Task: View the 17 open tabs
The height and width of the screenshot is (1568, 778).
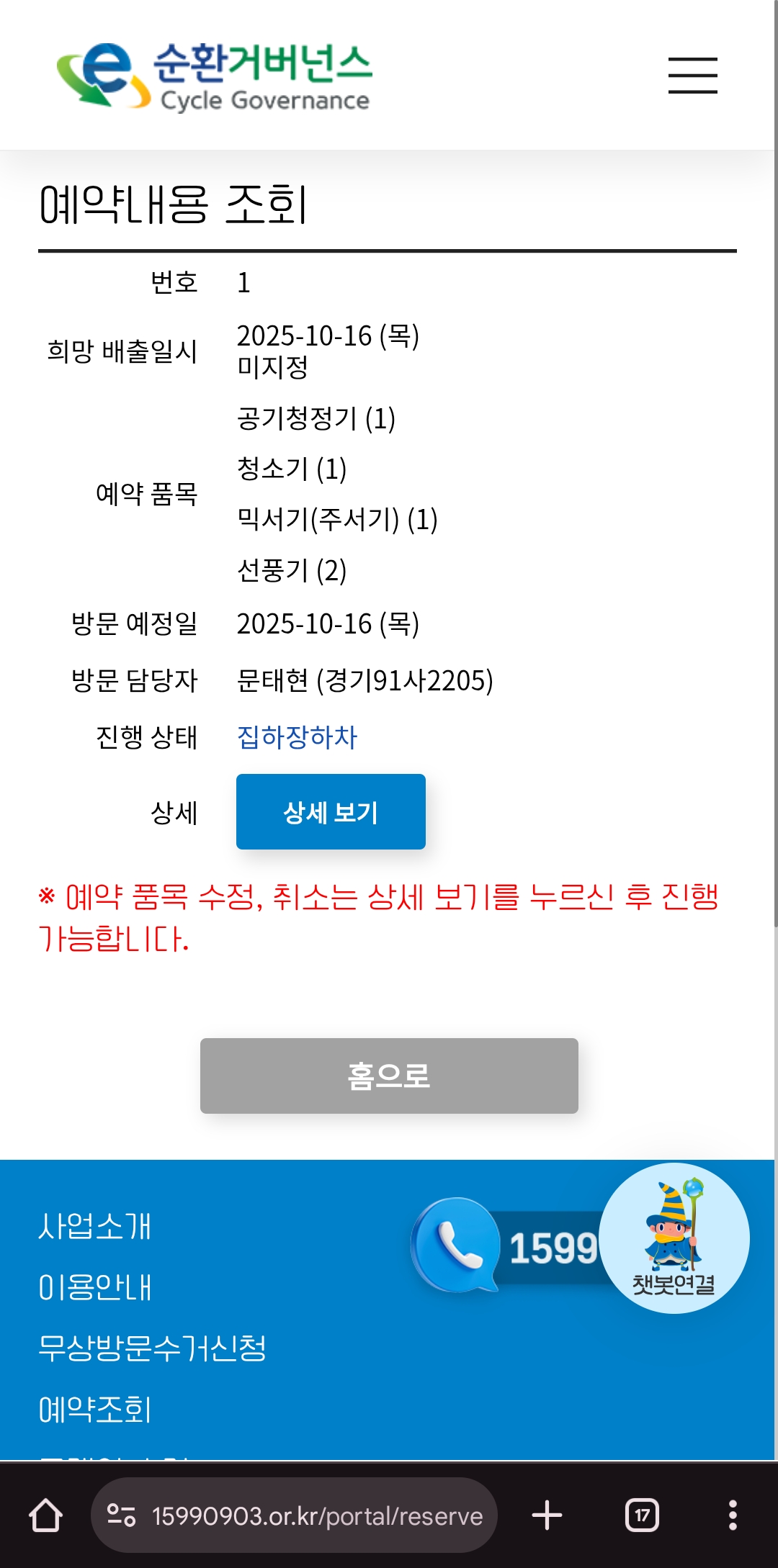Action: pyautogui.click(x=642, y=1515)
